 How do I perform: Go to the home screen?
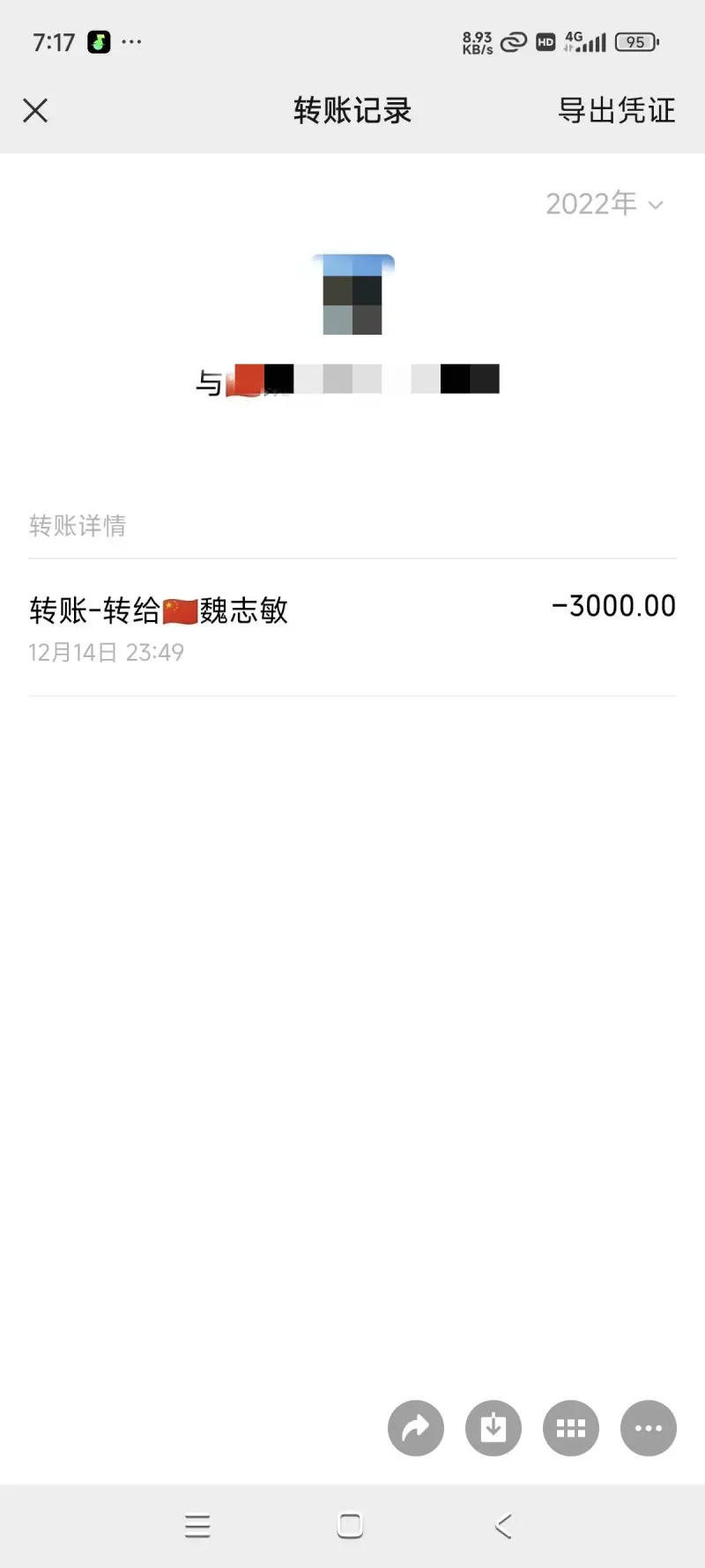(350, 1526)
